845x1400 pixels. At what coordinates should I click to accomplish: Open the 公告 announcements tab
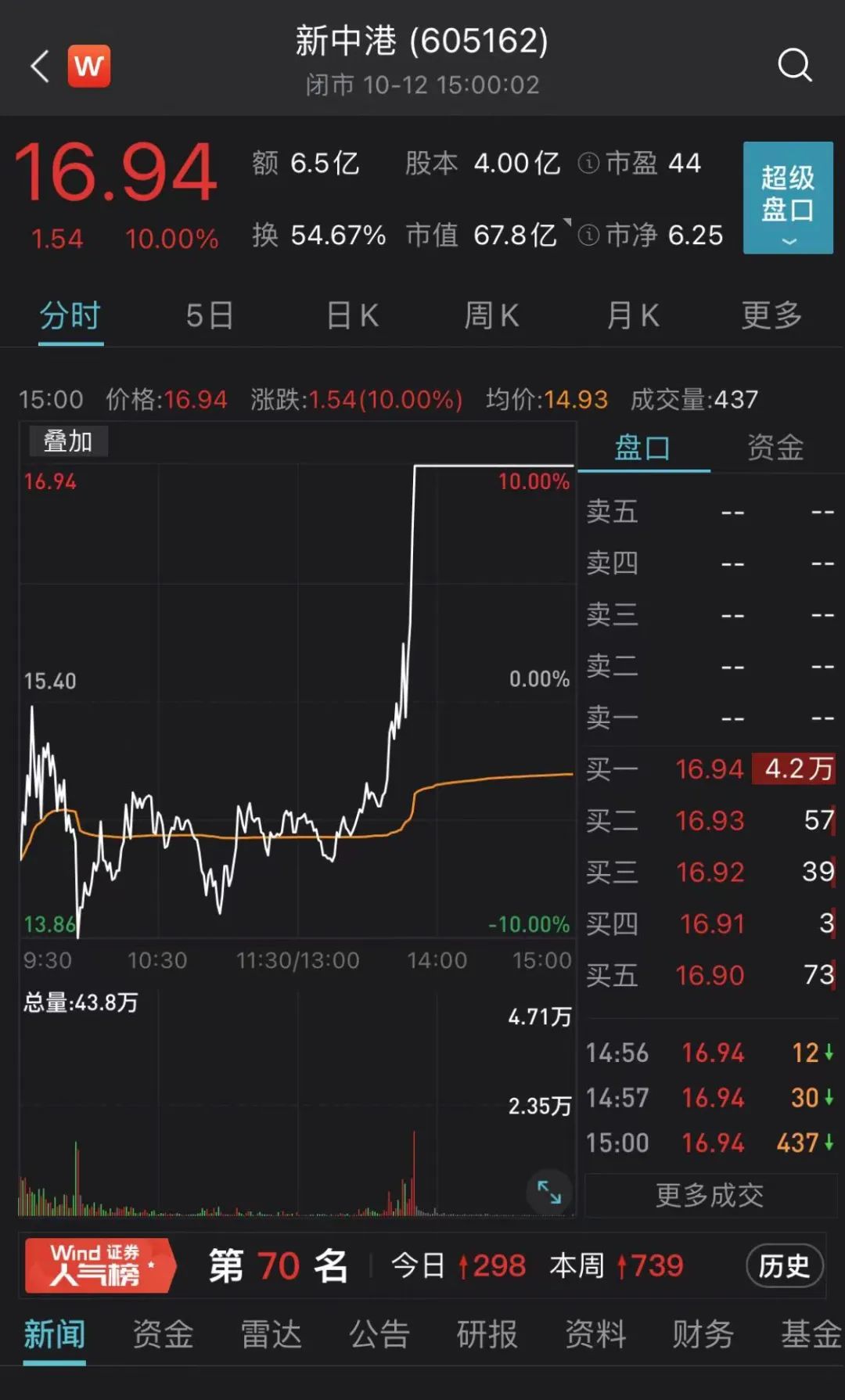click(x=379, y=1334)
